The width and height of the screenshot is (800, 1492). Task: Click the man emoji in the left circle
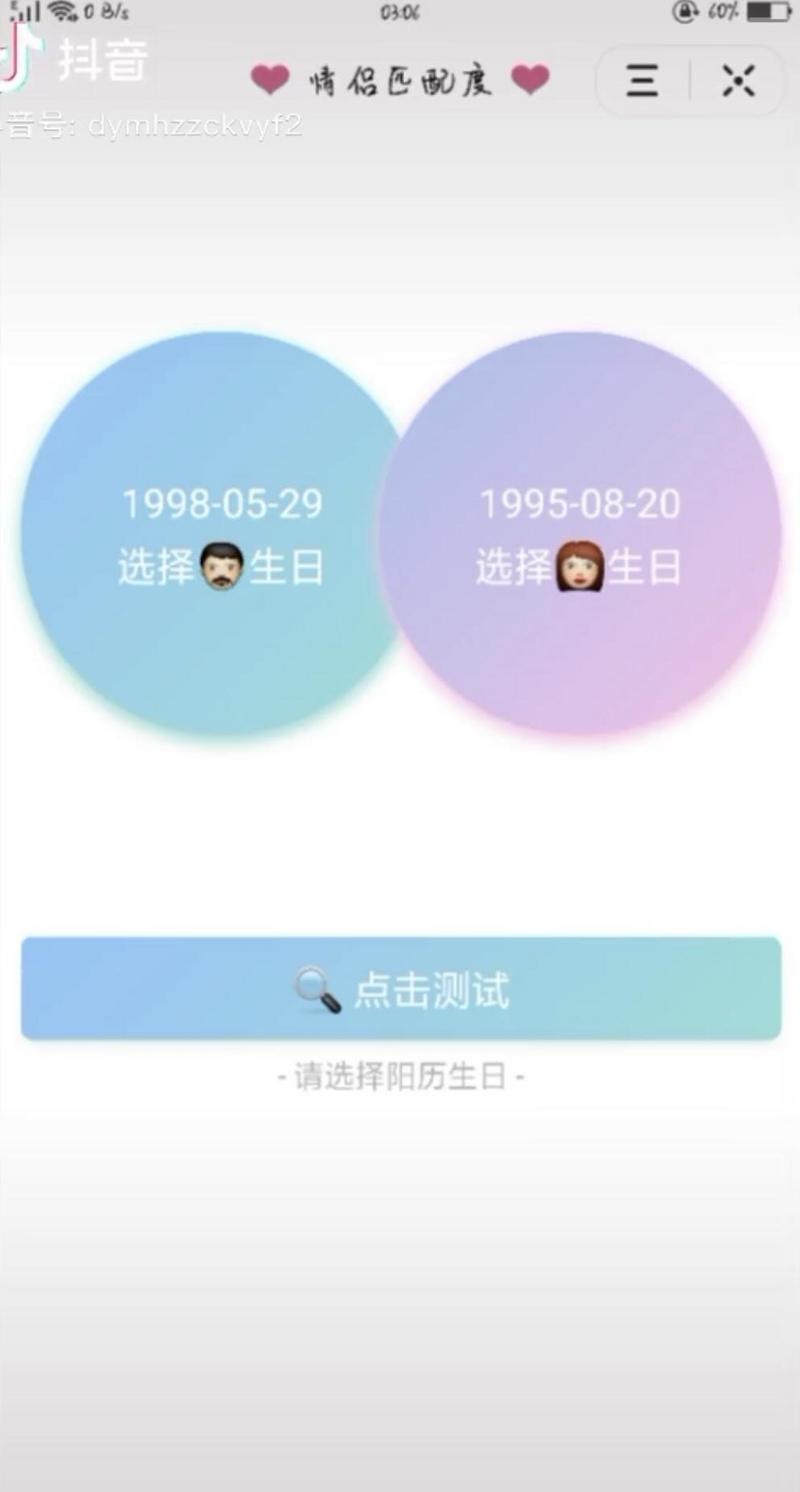pos(222,566)
